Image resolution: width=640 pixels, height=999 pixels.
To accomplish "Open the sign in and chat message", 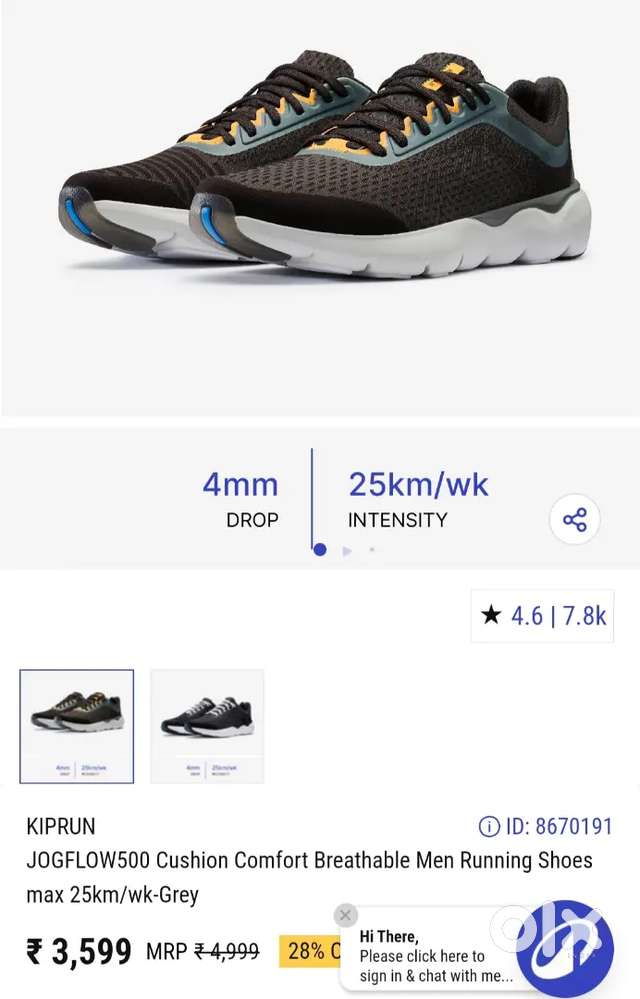I will pyautogui.click(x=435, y=956).
